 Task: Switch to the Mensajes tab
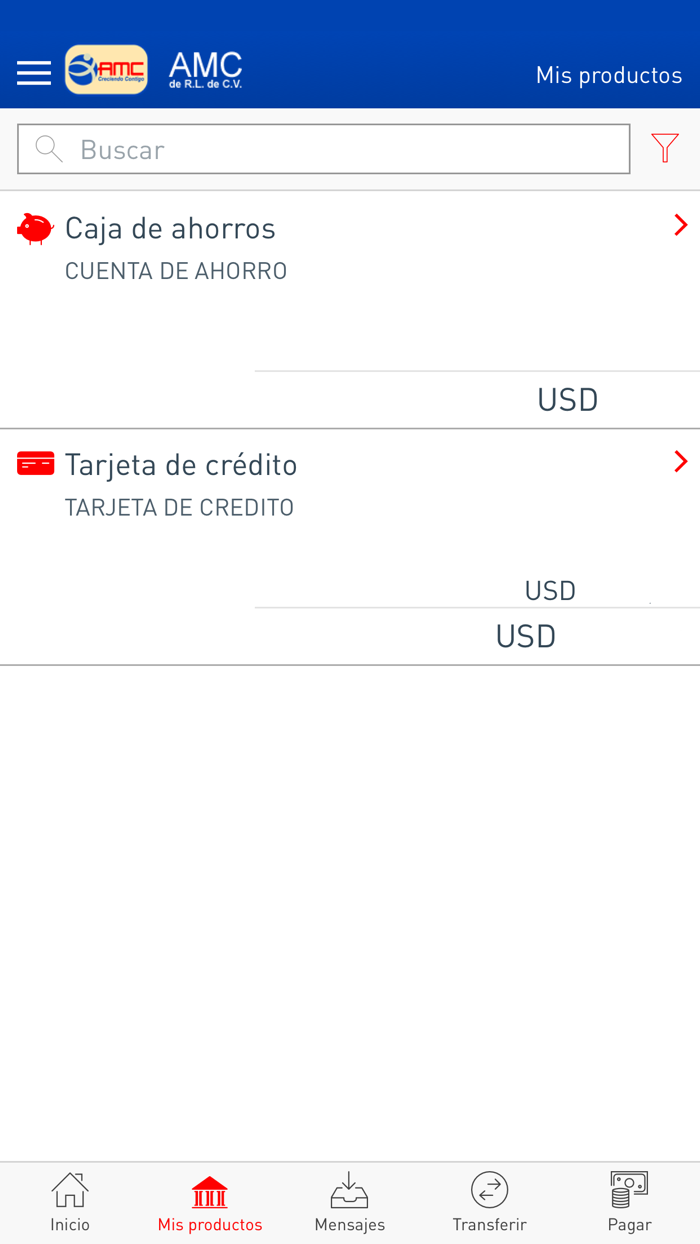coord(350,1202)
